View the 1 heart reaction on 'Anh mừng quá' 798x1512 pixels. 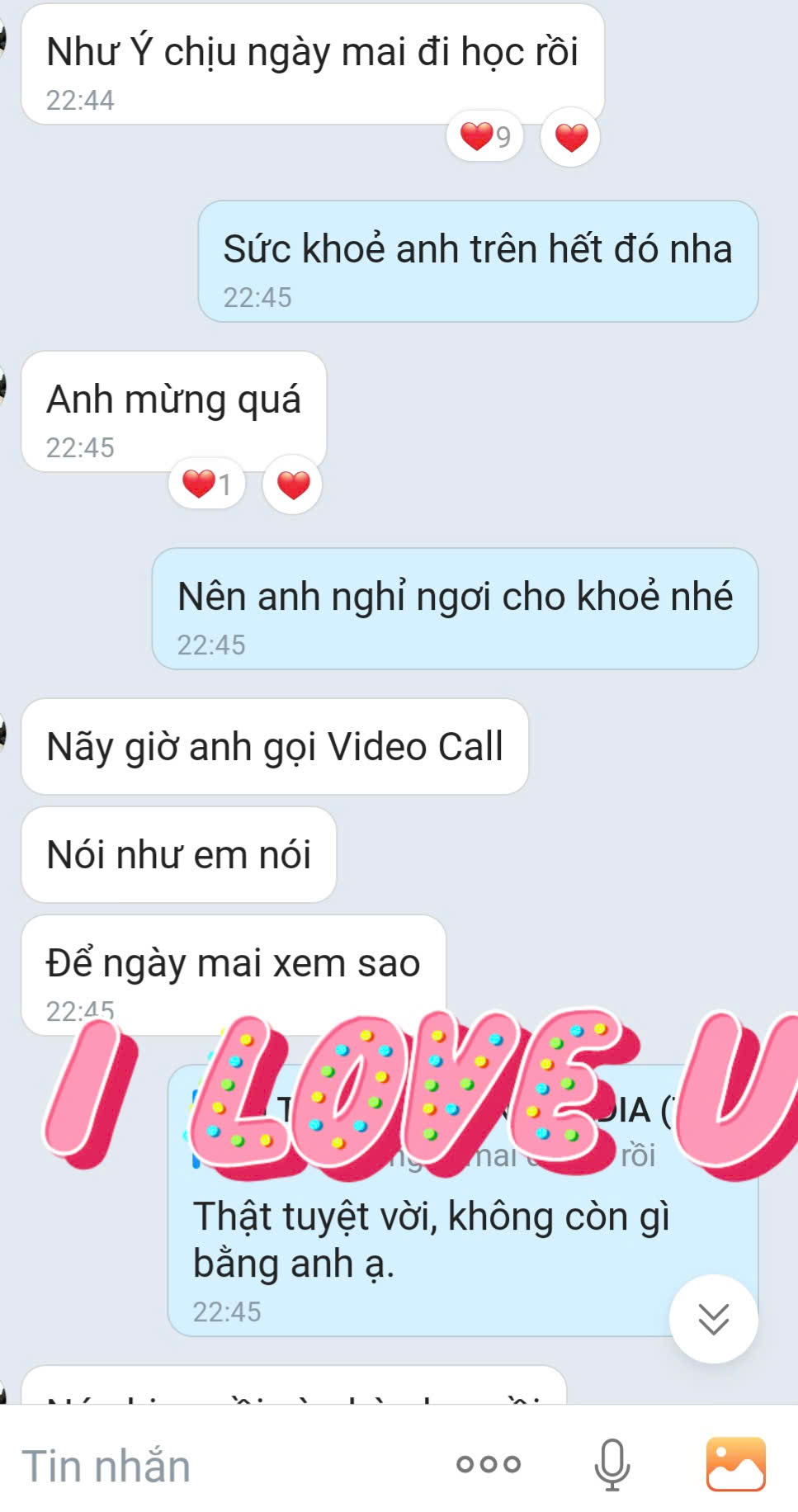coord(206,484)
